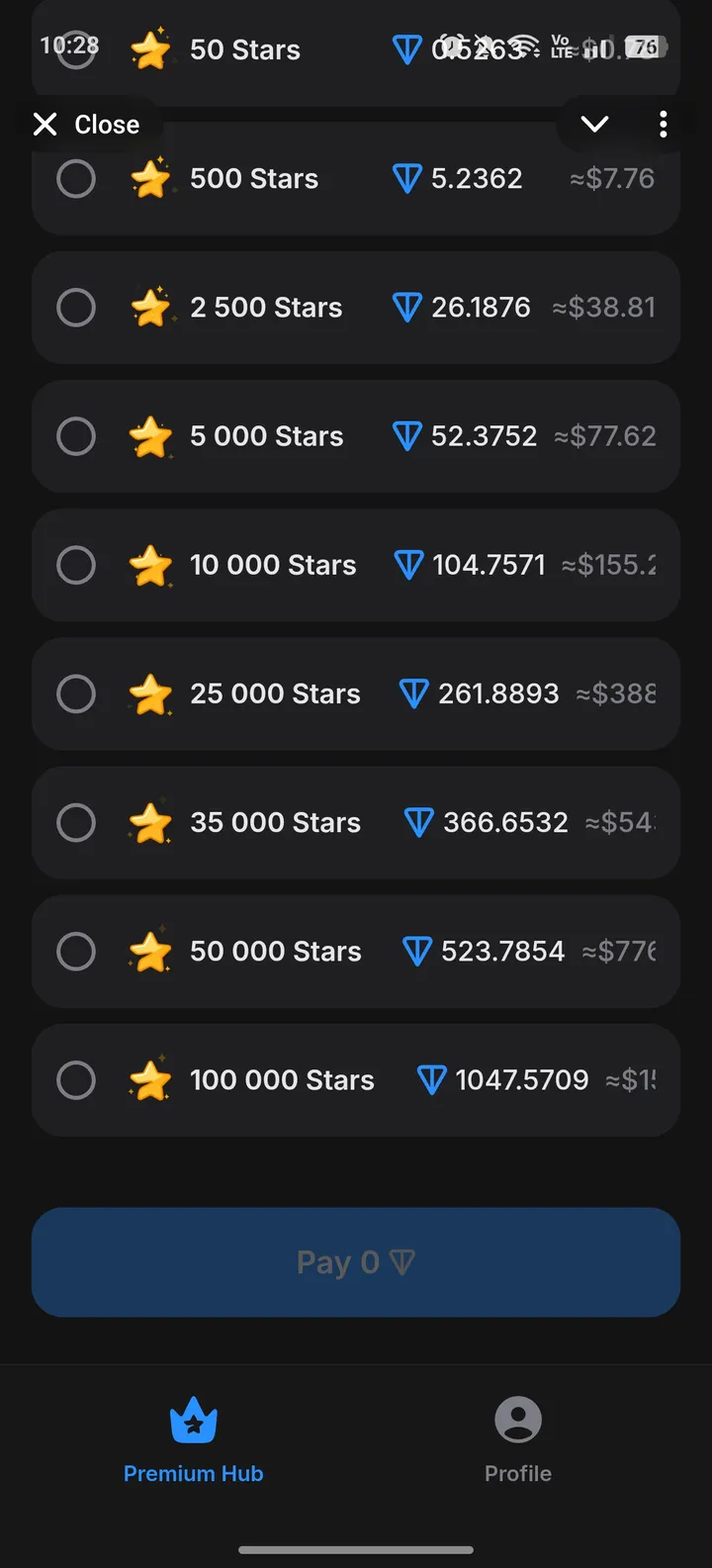Click the X icon next to Close
712x1568 pixels.
(44, 124)
